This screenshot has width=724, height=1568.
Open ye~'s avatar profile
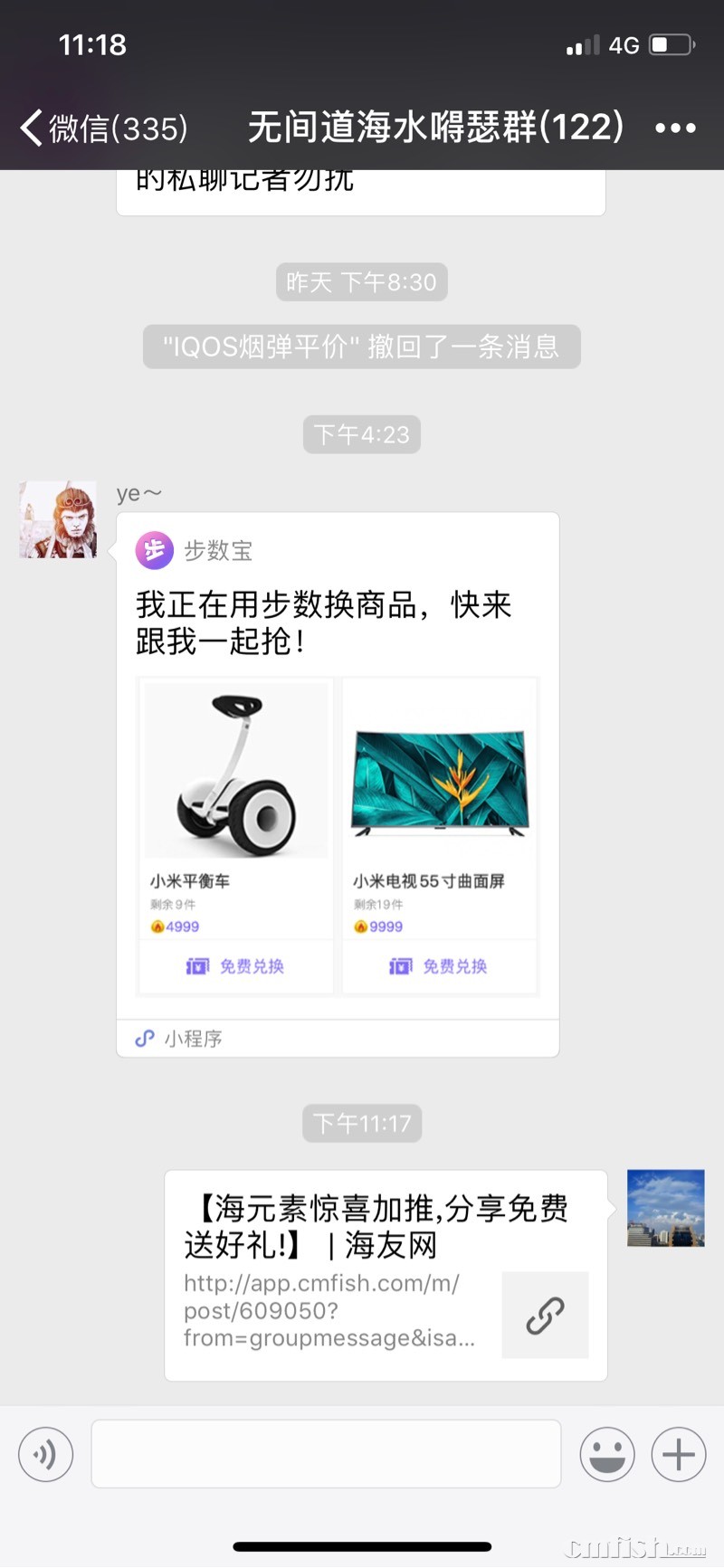[58, 519]
